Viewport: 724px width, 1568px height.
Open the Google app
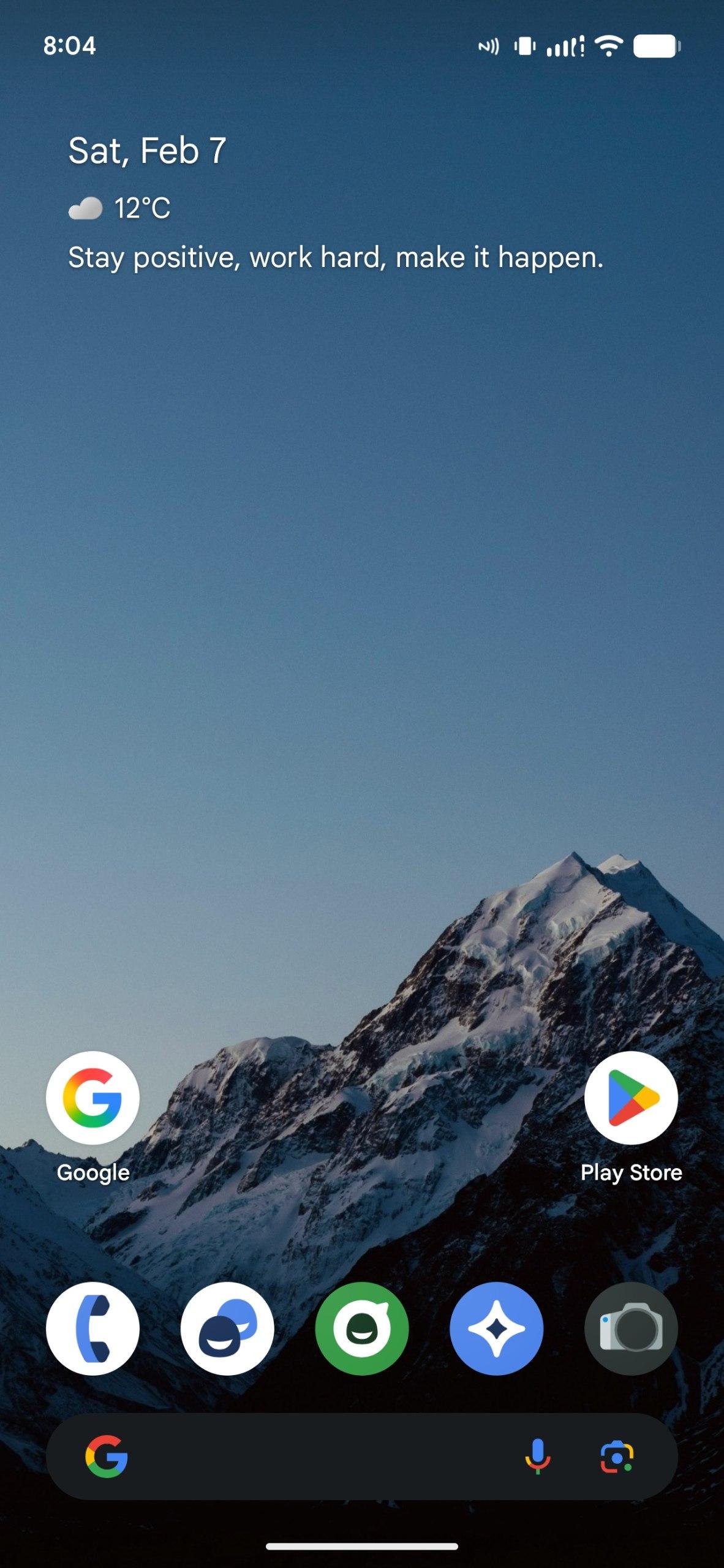(92, 1098)
